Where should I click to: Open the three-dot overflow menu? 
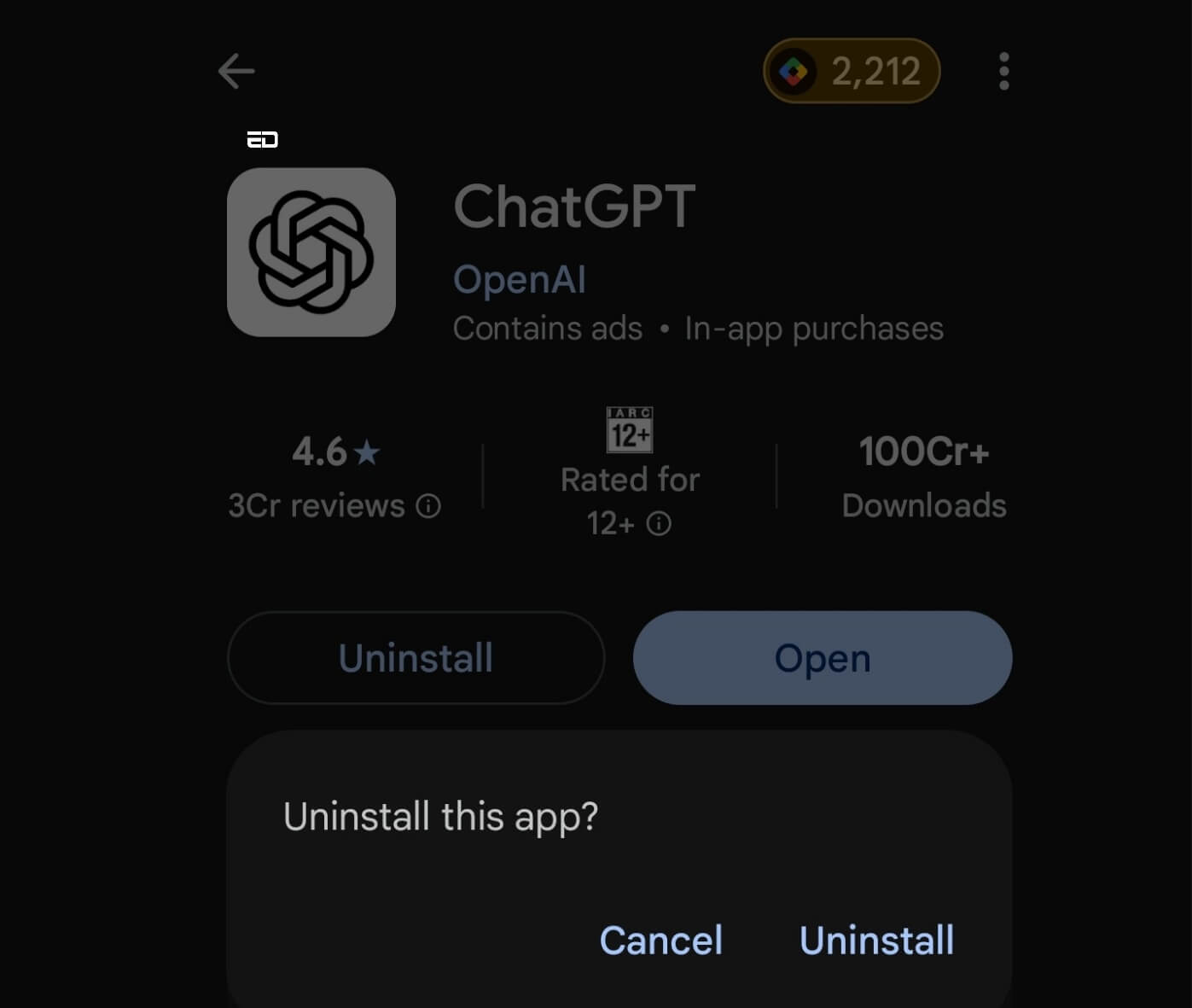pyautogui.click(x=1003, y=71)
